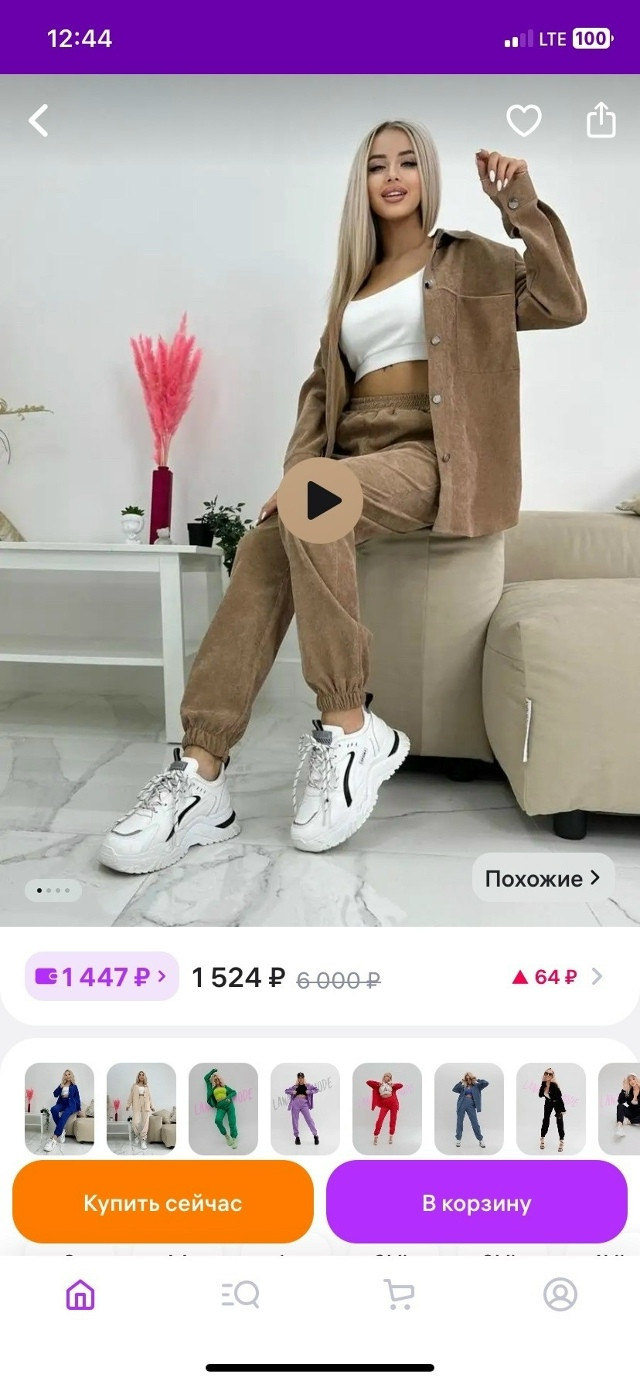Select the red suit color variant
This screenshot has height=1384, width=640.
387,1109
